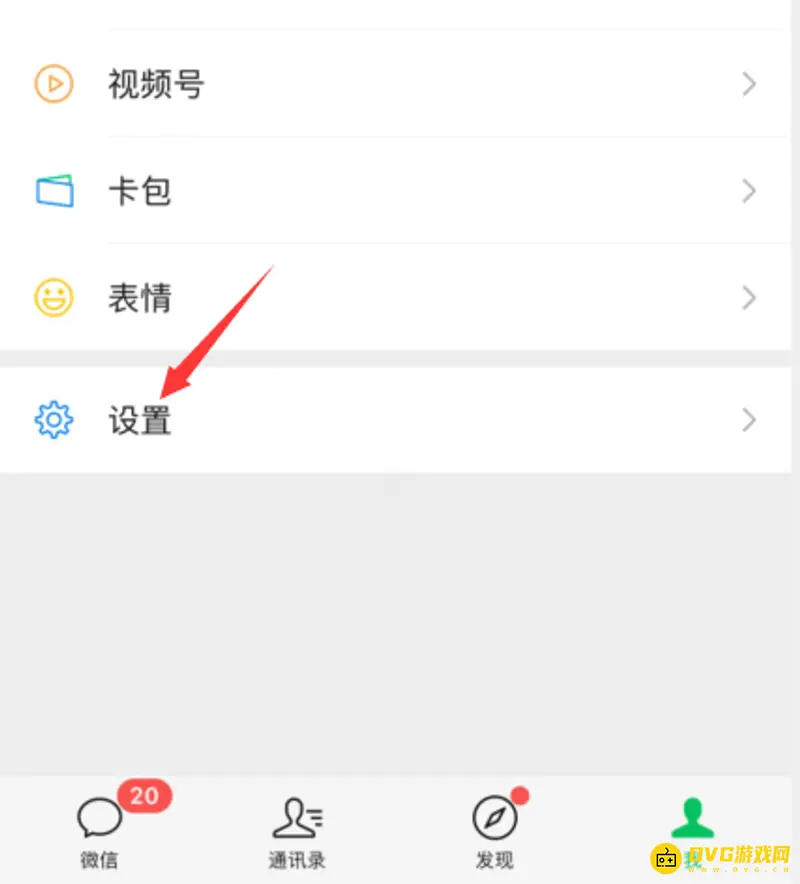Click the Settings gear icon
800x884 pixels.
click(54, 421)
